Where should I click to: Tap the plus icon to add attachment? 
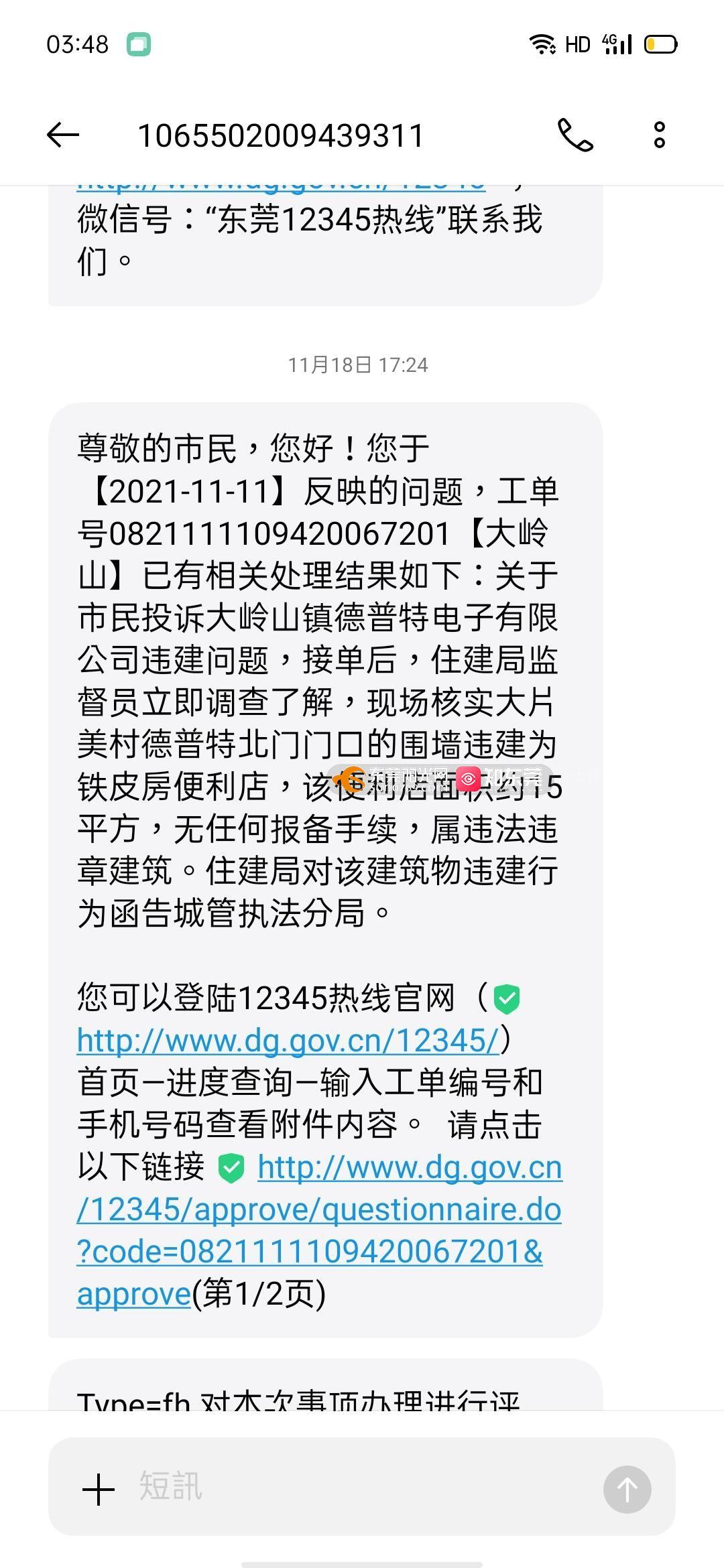tap(99, 1490)
